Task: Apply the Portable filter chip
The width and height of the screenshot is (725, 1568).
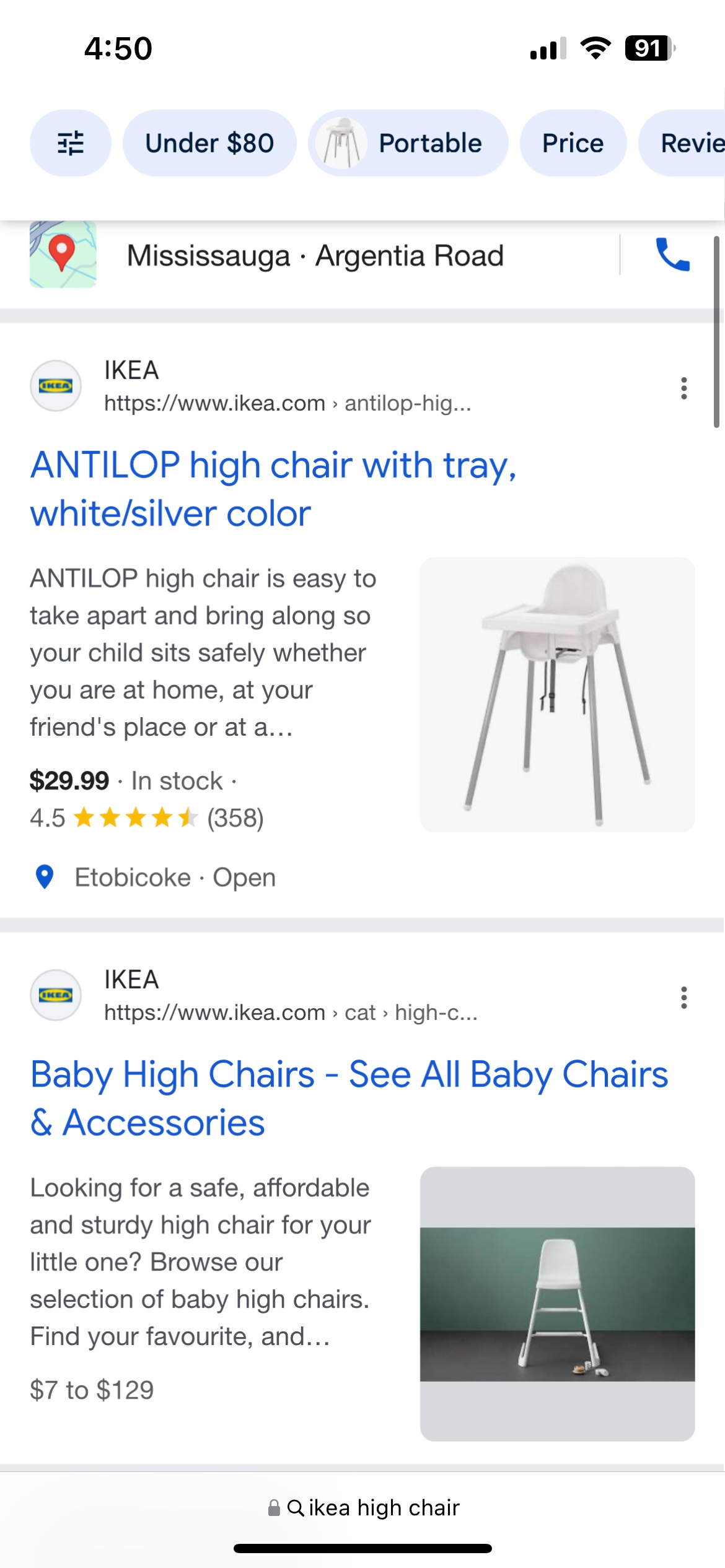Action: click(x=408, y=143)
